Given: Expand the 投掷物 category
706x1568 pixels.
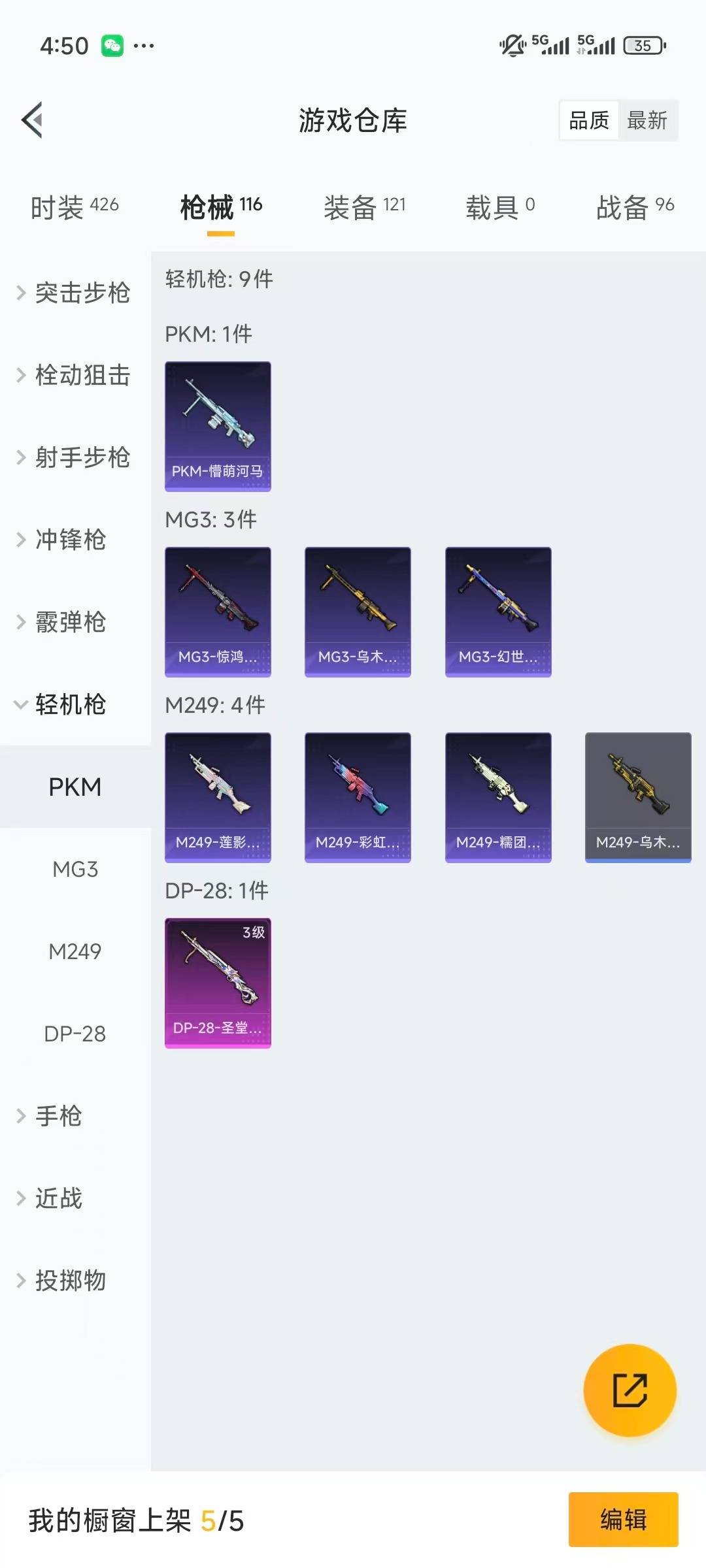Looking at the screenshot, I should click(x=71, y=1281).
